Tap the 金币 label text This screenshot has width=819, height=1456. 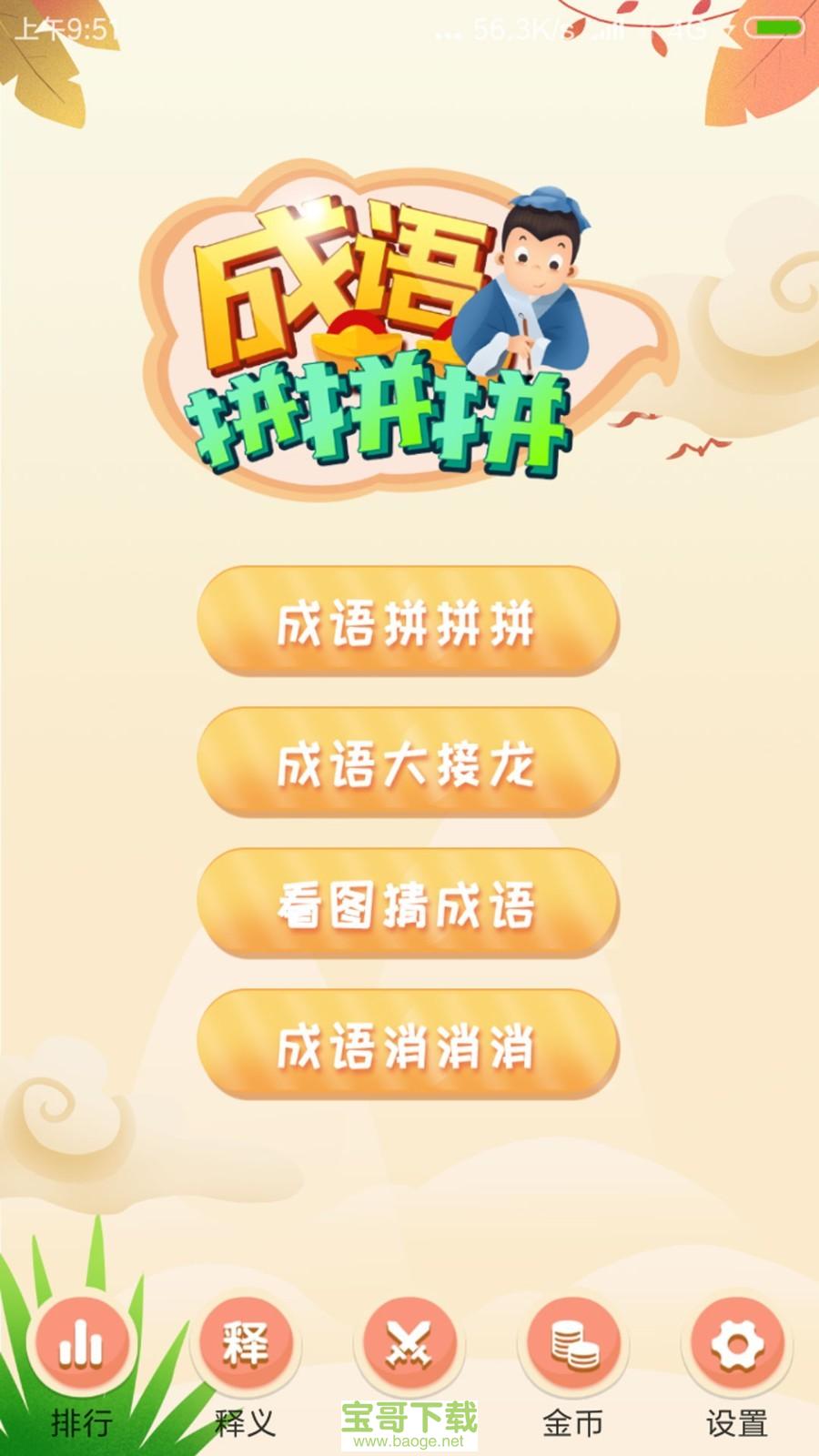(x=573, y=1420)
